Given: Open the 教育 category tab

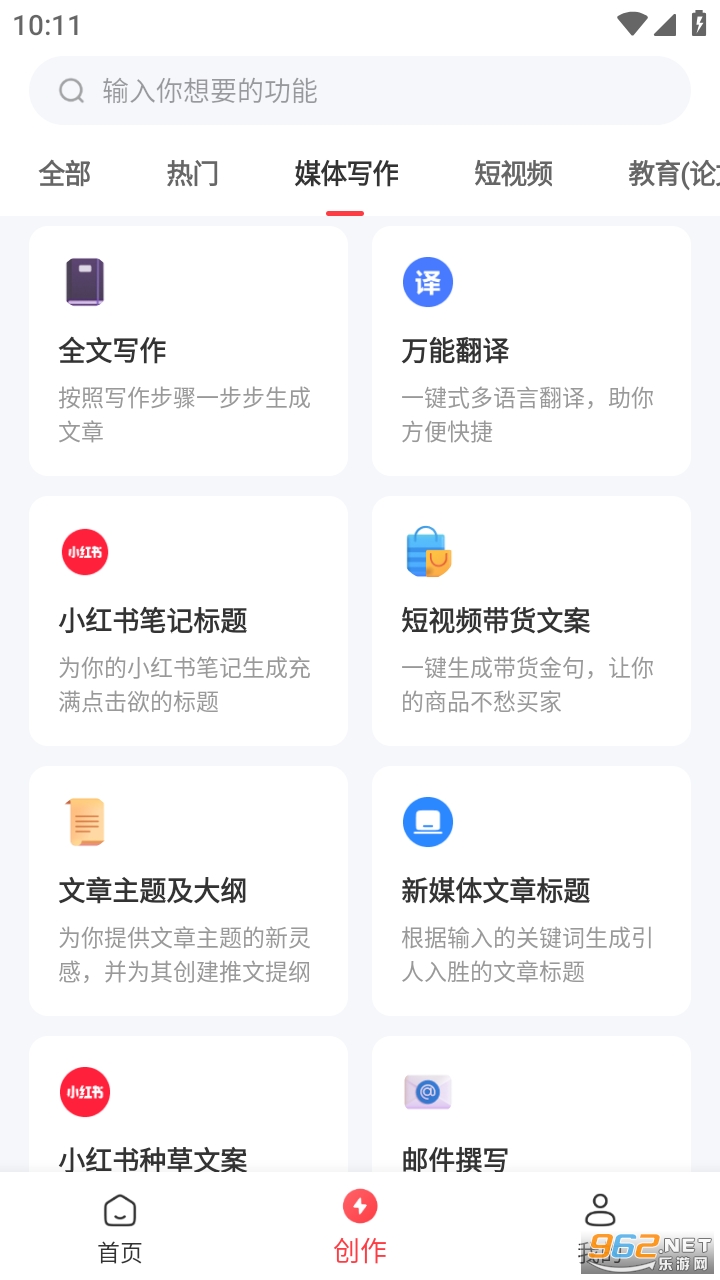Looking at the screenshot, I should click(x=672, y=174).
